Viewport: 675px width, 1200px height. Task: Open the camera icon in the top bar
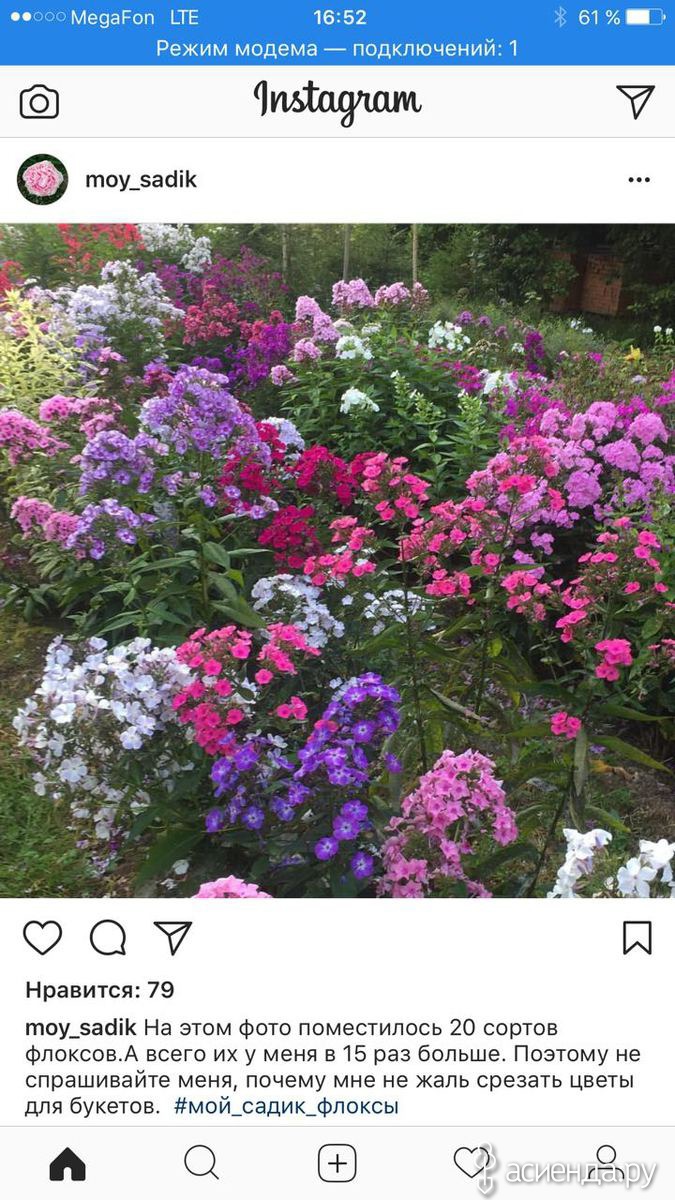click(39, 102)
